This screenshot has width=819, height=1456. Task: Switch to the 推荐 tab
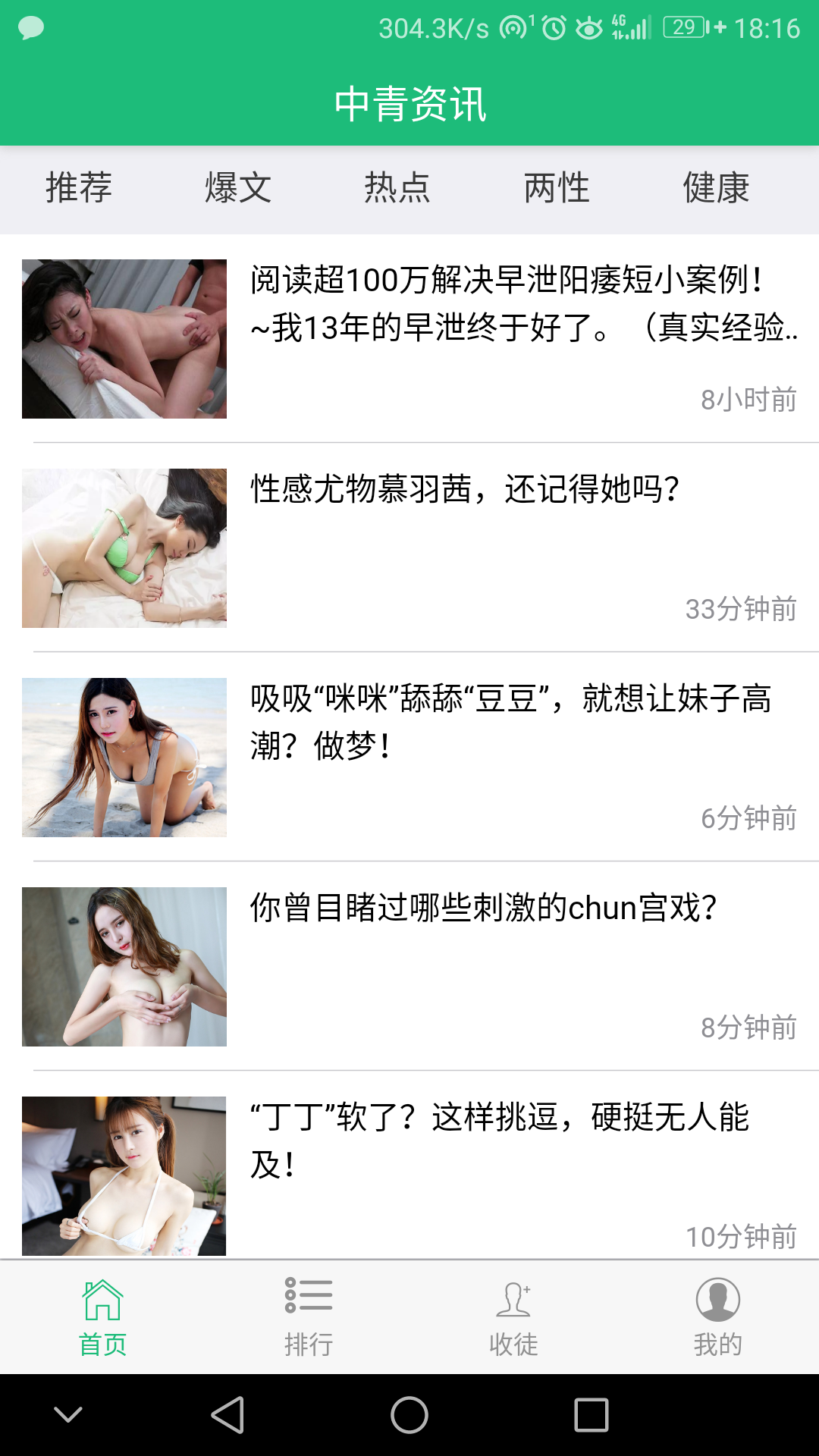point(78,190)
